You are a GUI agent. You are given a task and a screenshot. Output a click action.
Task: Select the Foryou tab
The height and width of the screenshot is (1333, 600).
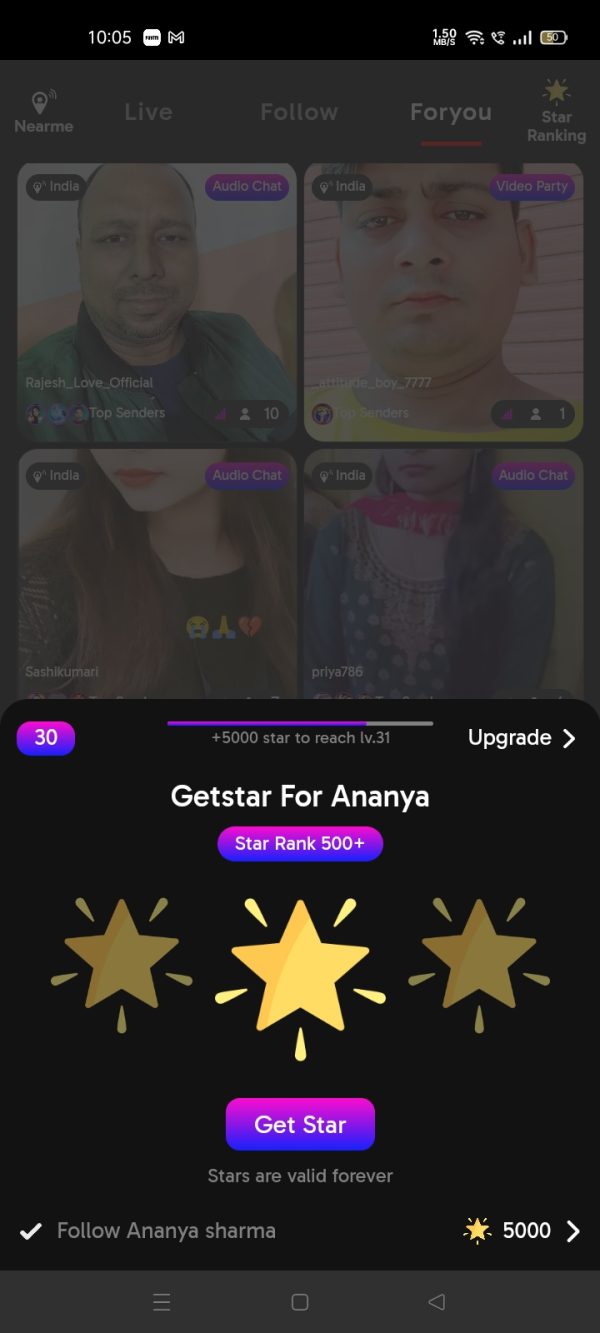(x=450, y=112)
